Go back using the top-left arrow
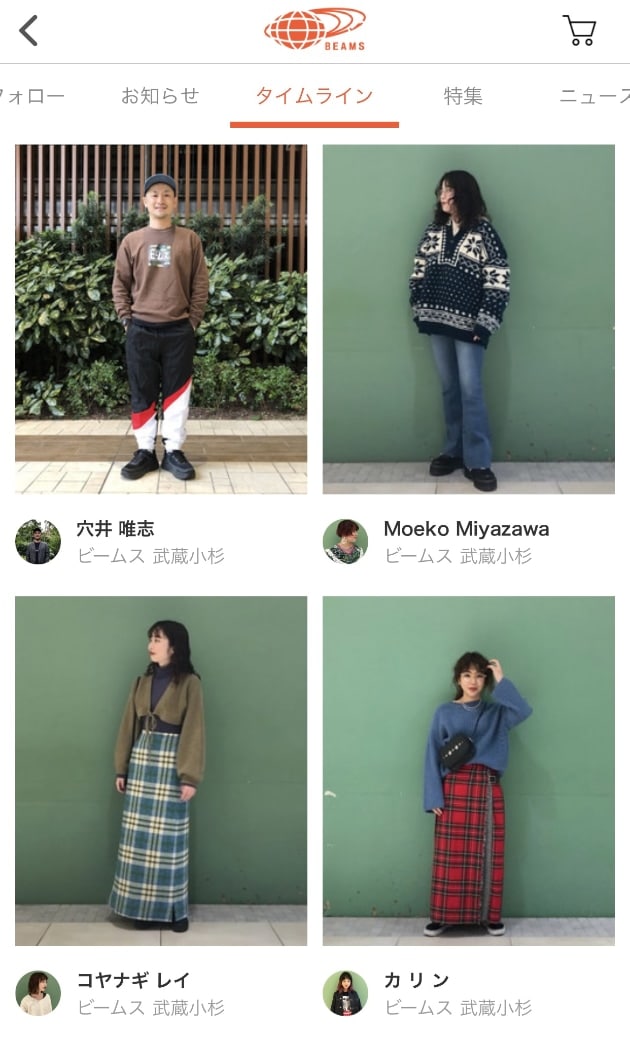 29,31
